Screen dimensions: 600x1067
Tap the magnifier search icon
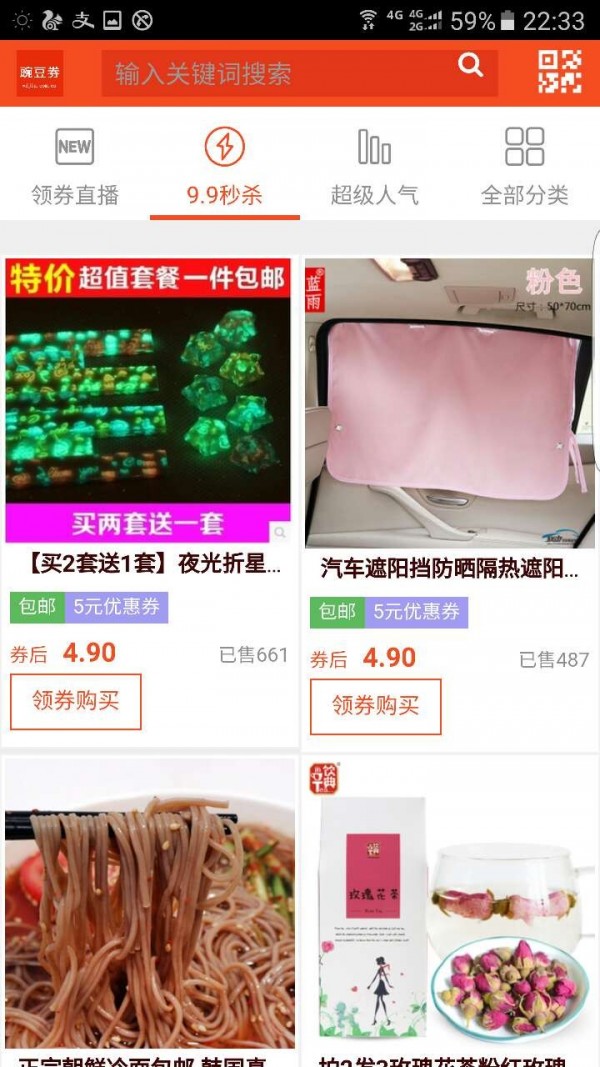(470, 66)
